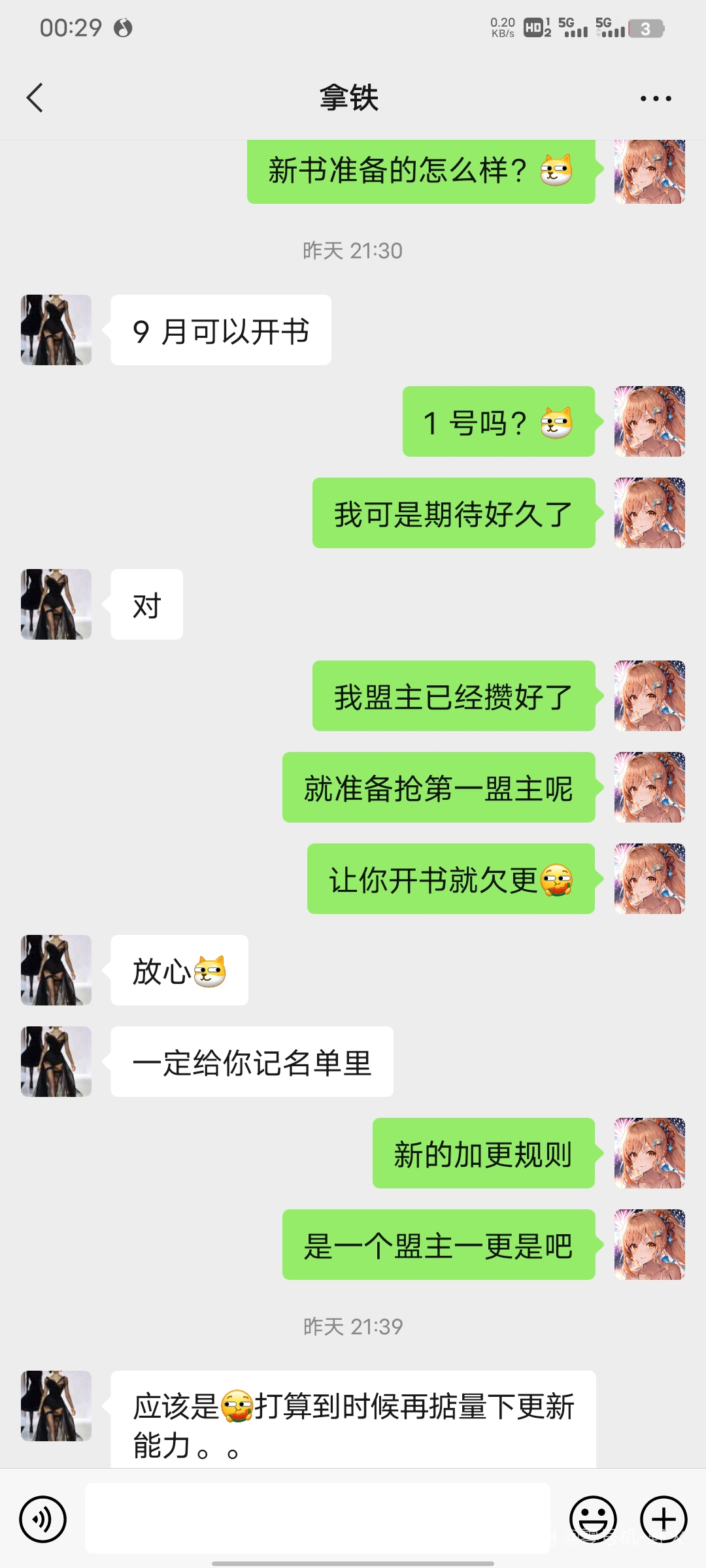
Task: Tap 拿铁's avatar beside '一定给你记名单里'
Action: (x=56, y=1062)
